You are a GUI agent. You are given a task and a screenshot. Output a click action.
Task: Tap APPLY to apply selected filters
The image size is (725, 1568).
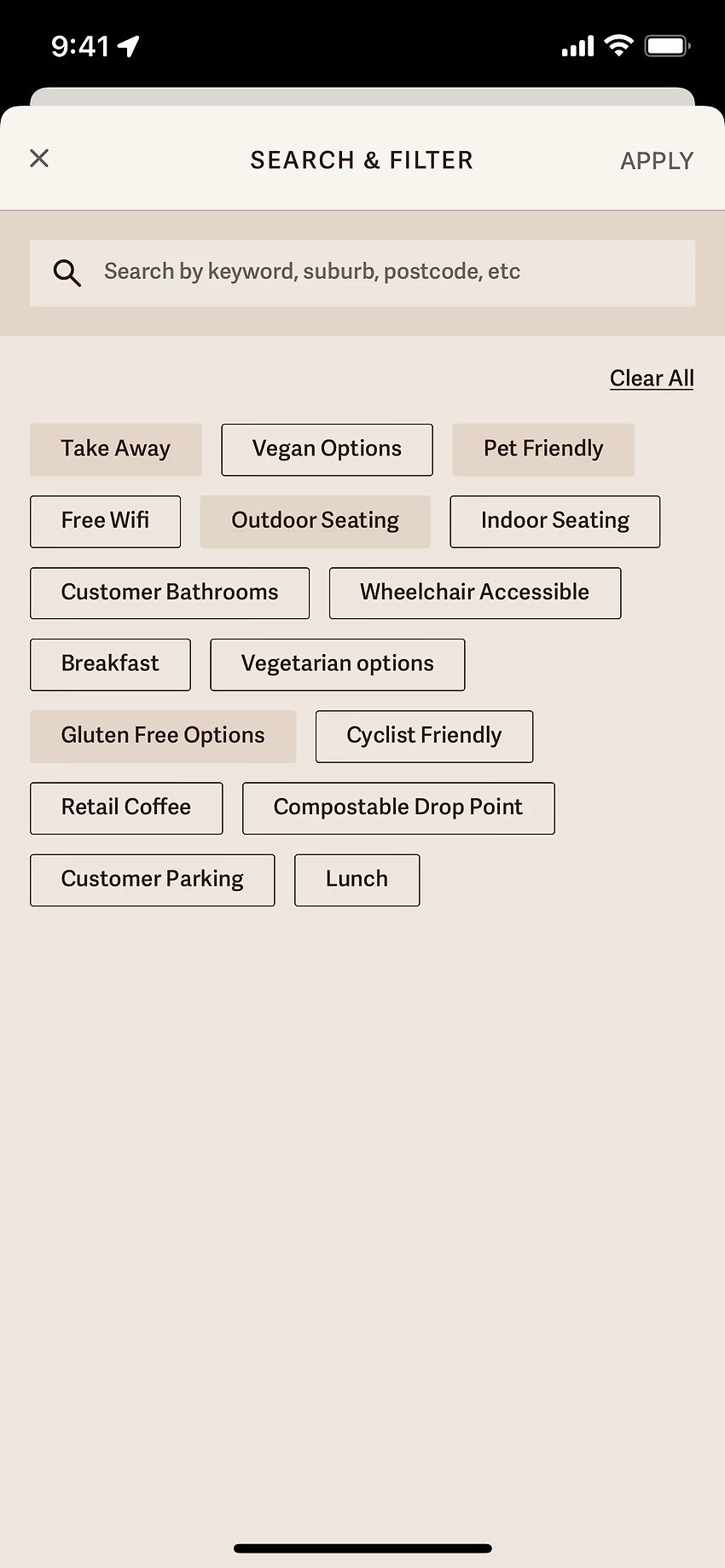(657, 160)
